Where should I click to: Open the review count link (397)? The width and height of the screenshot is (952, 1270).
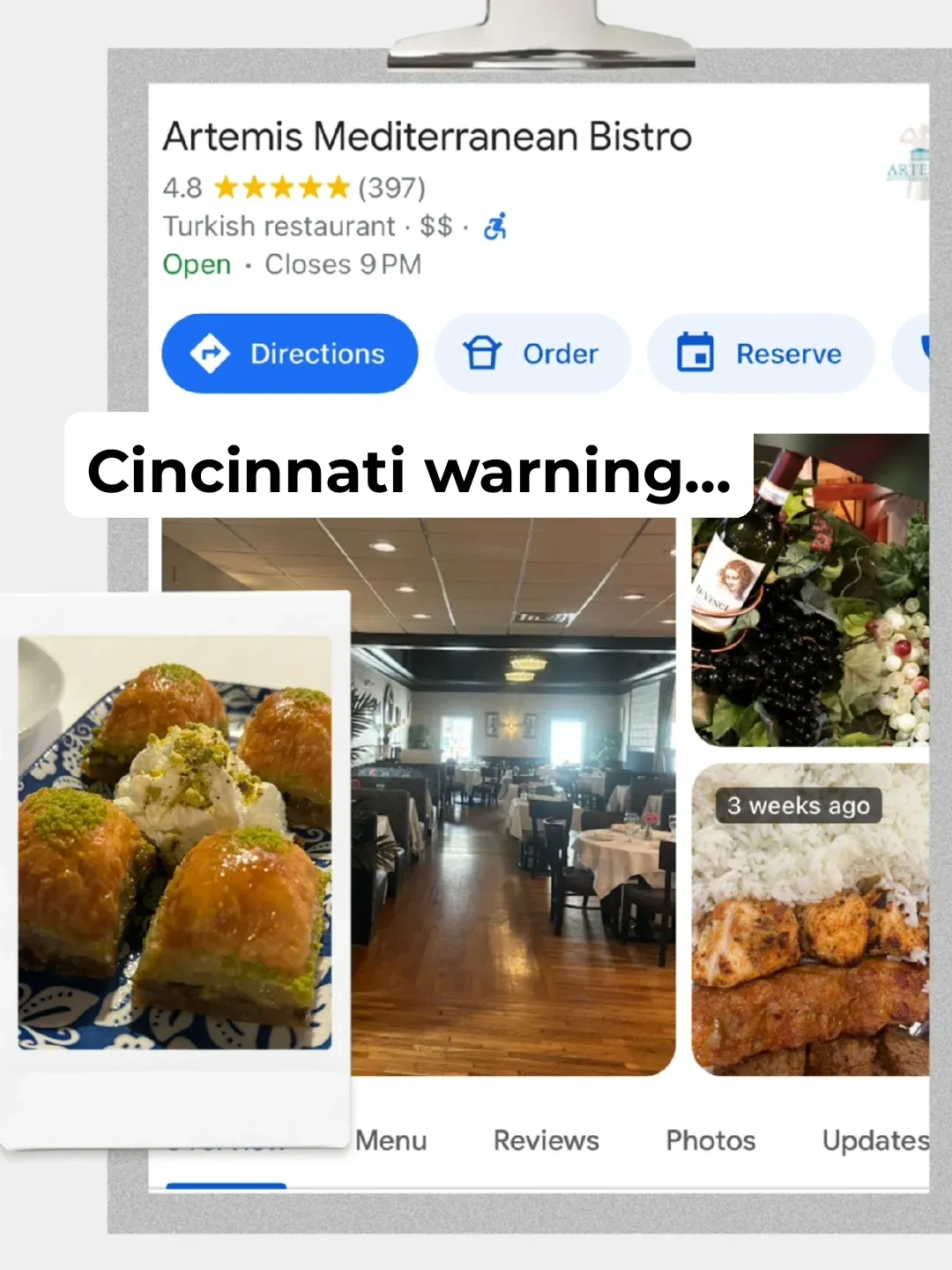(x=391, y=187)
